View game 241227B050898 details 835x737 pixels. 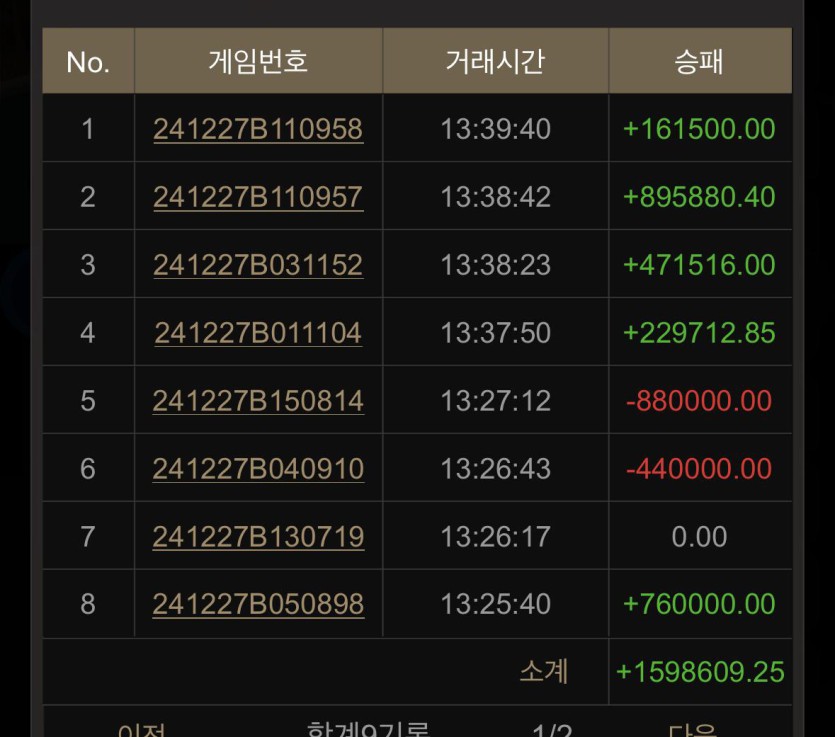(x=258, y=605)
